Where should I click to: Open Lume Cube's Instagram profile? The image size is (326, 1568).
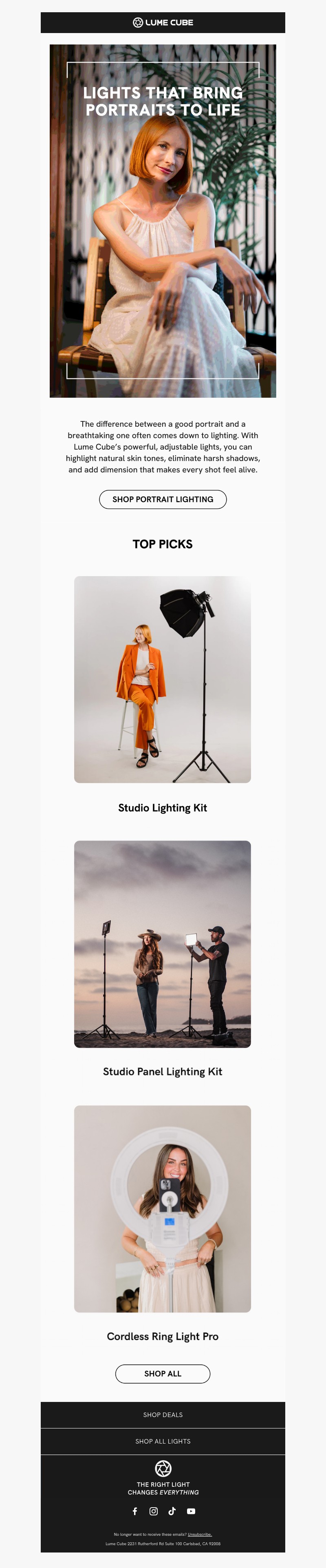tap(153, 1511)
